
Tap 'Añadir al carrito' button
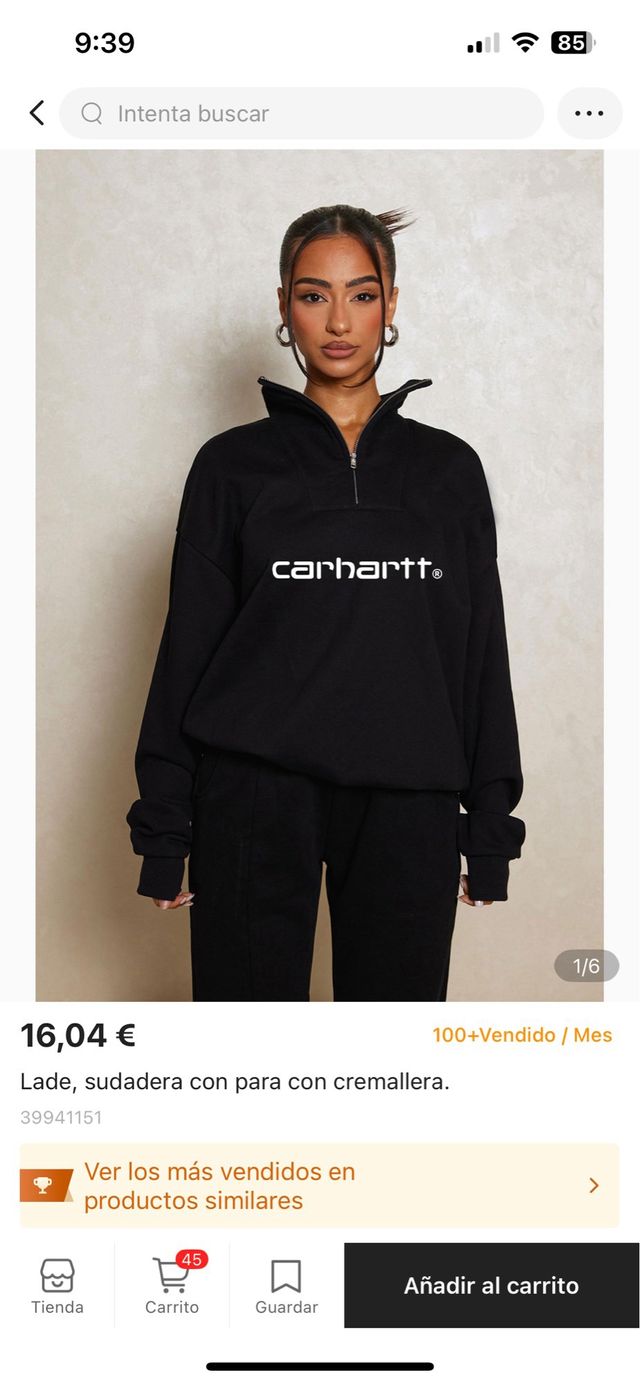[x=491, y=1286]
